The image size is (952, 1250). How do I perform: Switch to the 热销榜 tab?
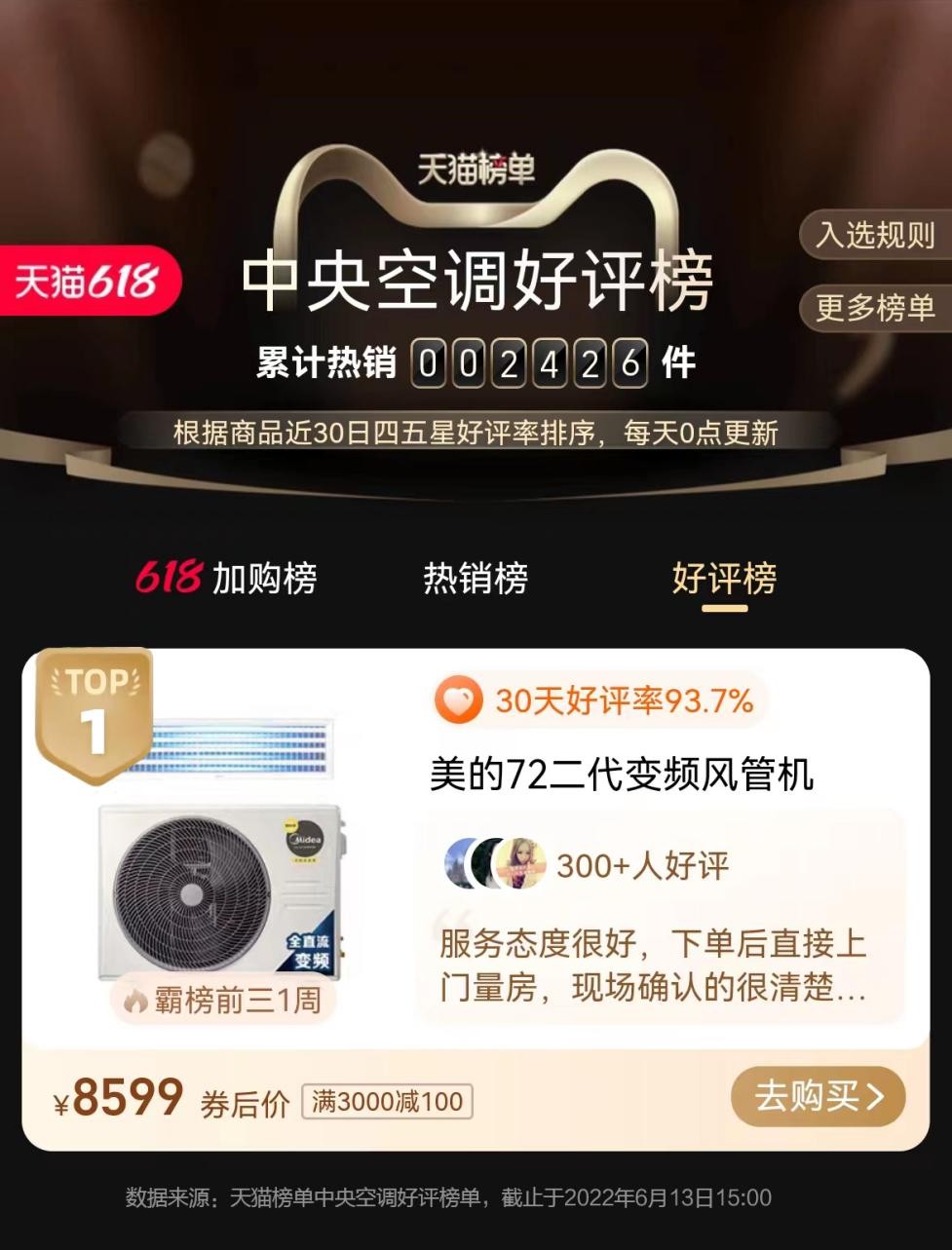click(475, 581)
